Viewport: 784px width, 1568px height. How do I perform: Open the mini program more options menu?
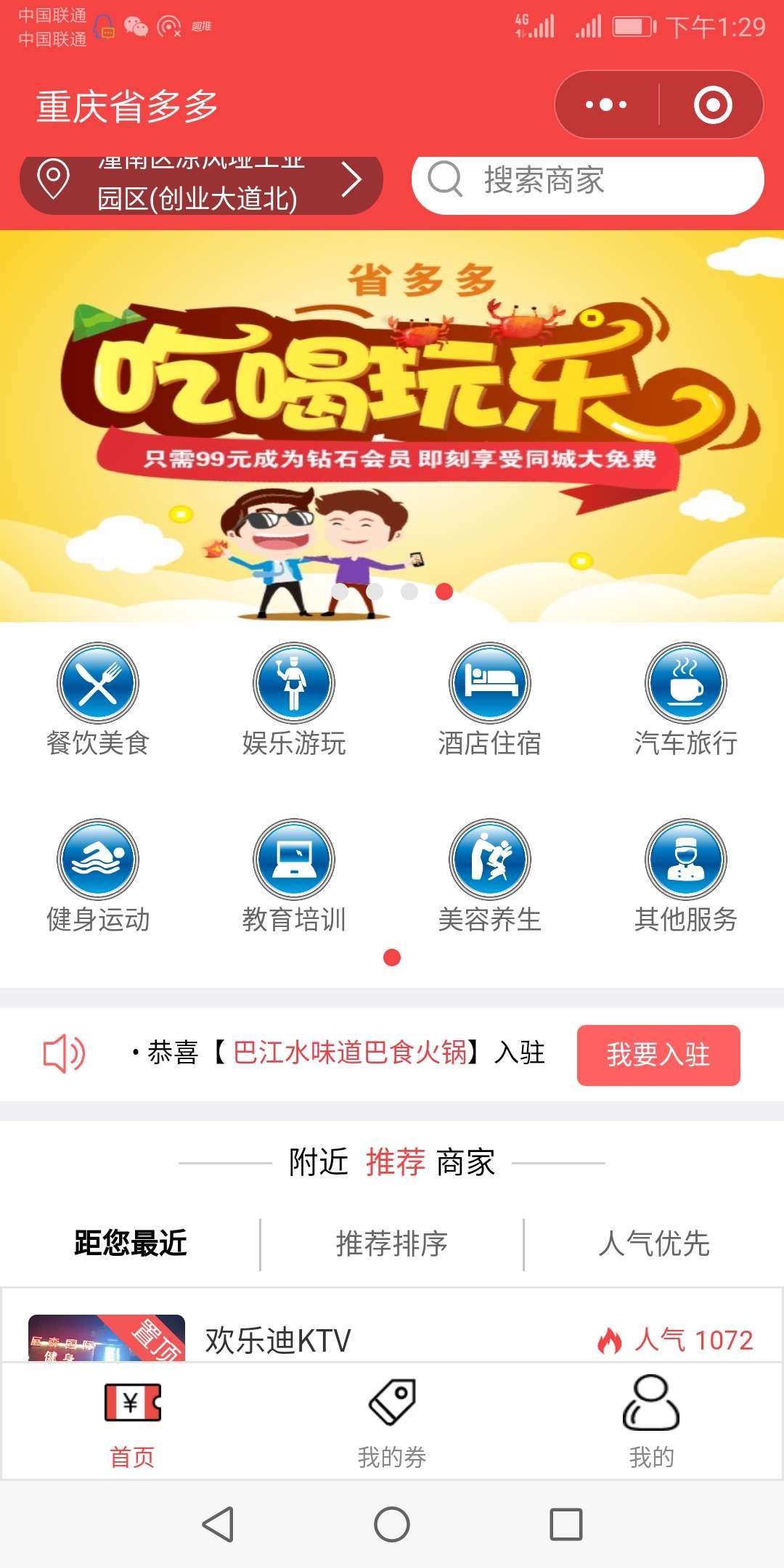[x=606, y=105]
